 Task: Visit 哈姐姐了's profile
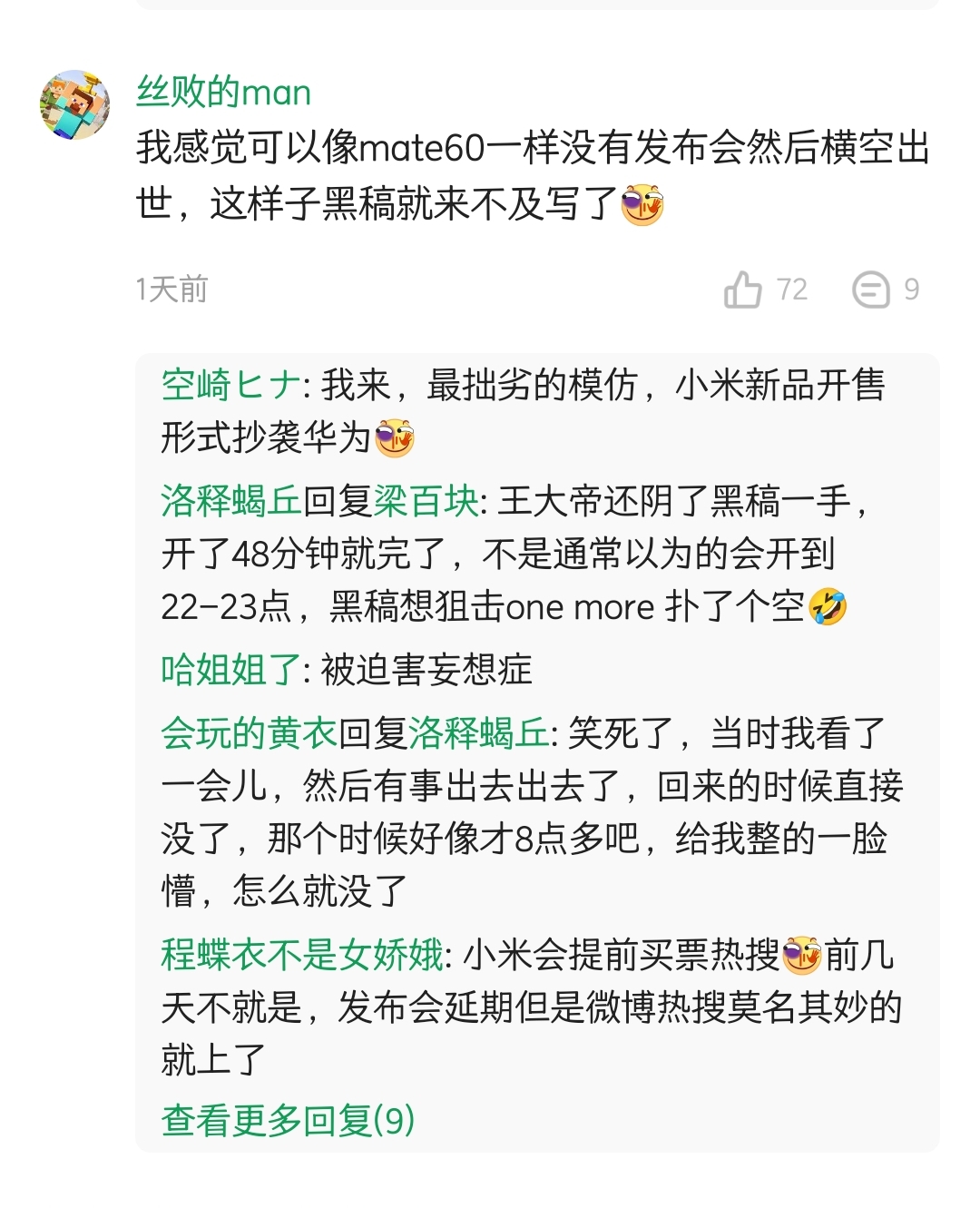tap(230, 670)
